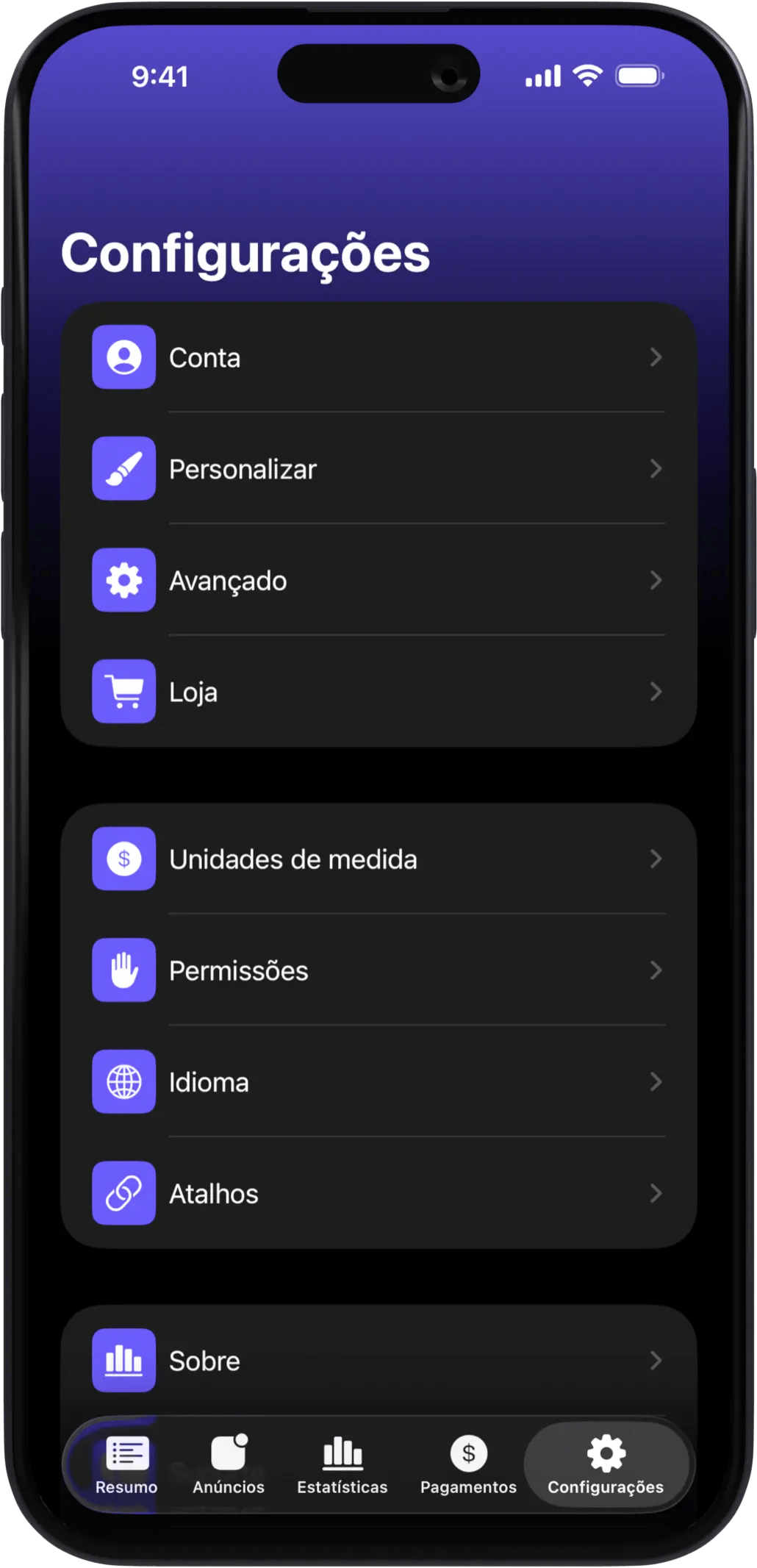Open the Loja shopping cart icon
757x1568 pixels.
click(x=123, y=692)
